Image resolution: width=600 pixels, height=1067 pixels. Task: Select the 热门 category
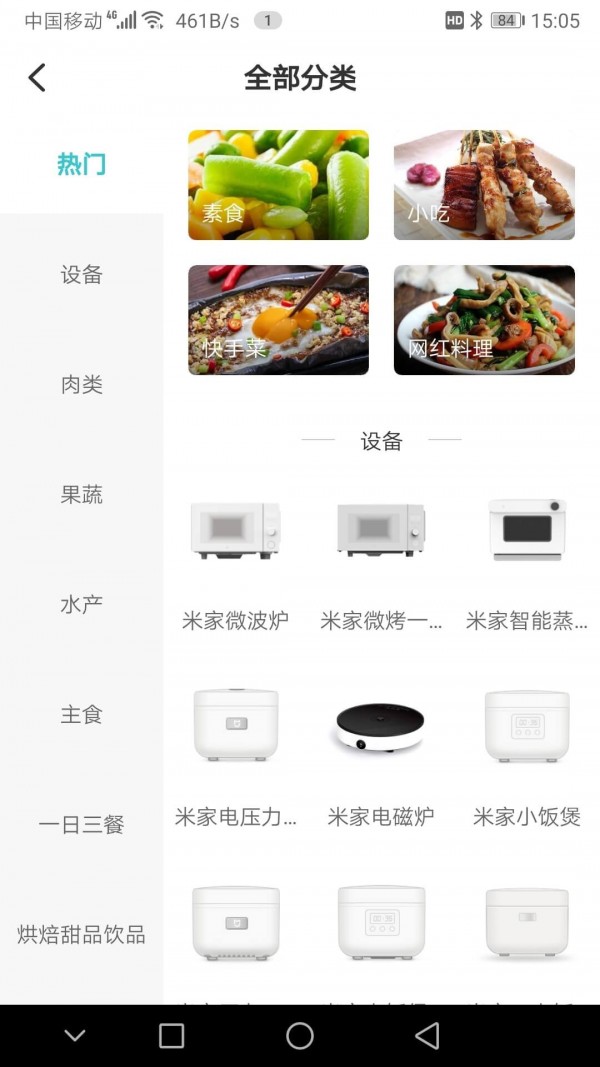click(x=81, y=164)
